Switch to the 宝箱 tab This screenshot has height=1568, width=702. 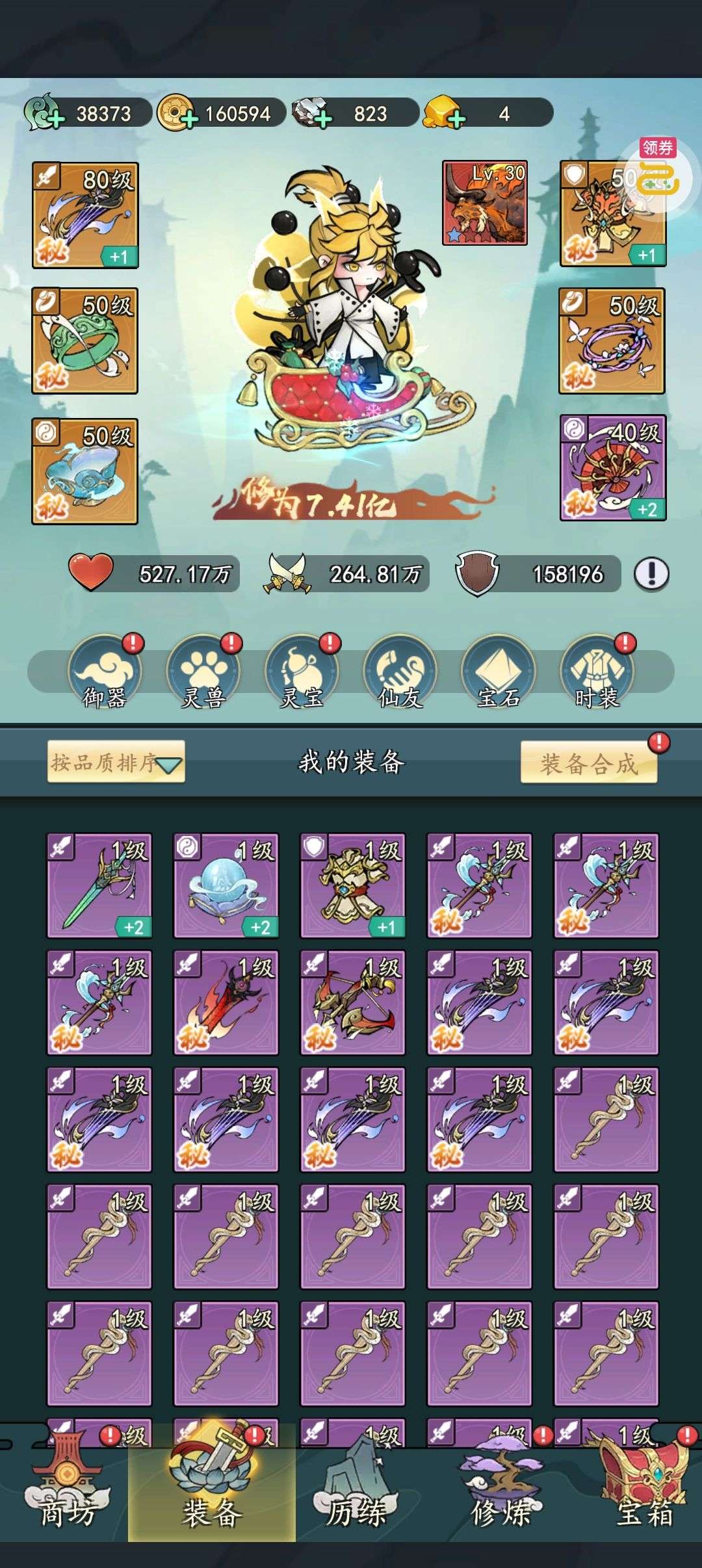643,1495
